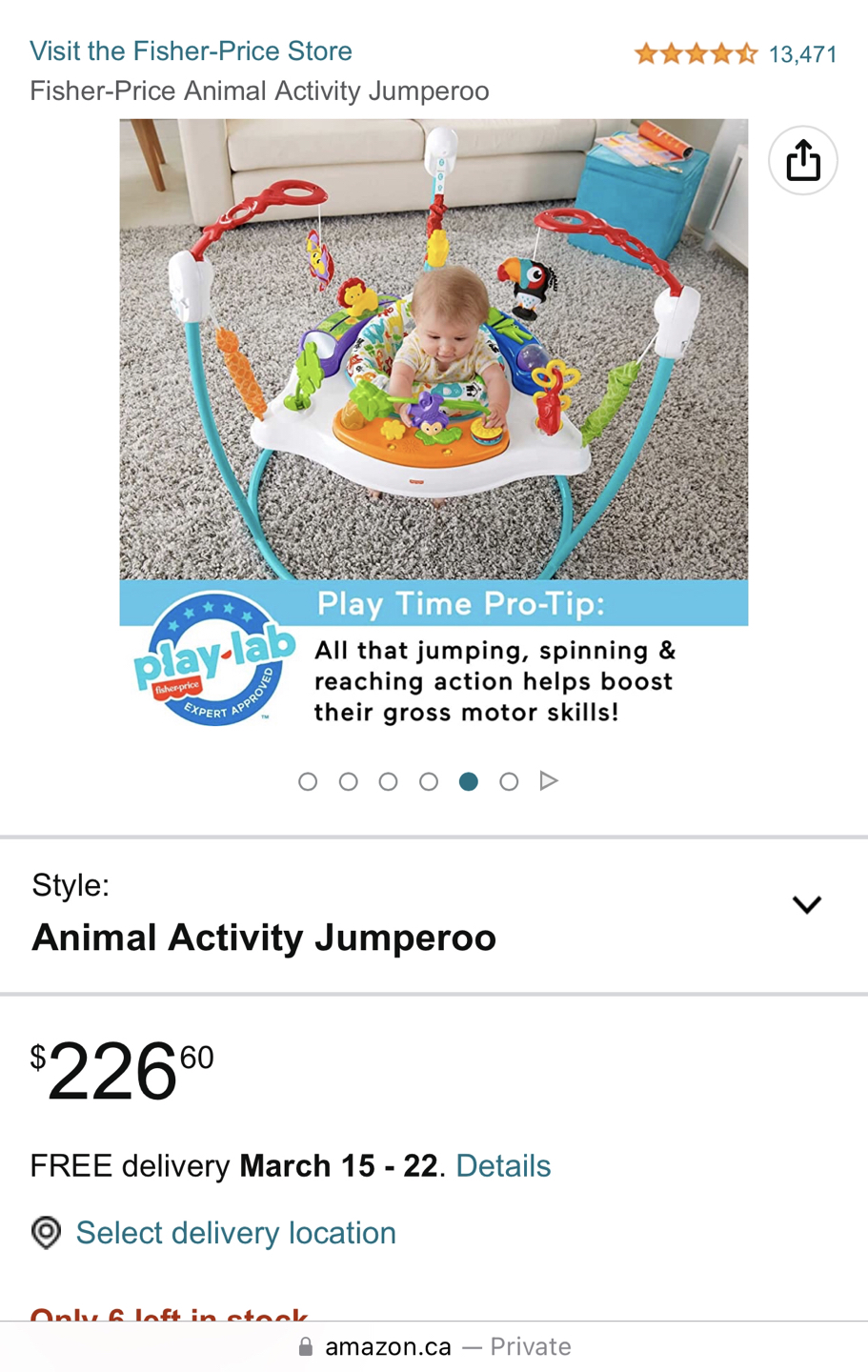
Task: Jump to the sixth image dot
Action: (x=509, y=781)
